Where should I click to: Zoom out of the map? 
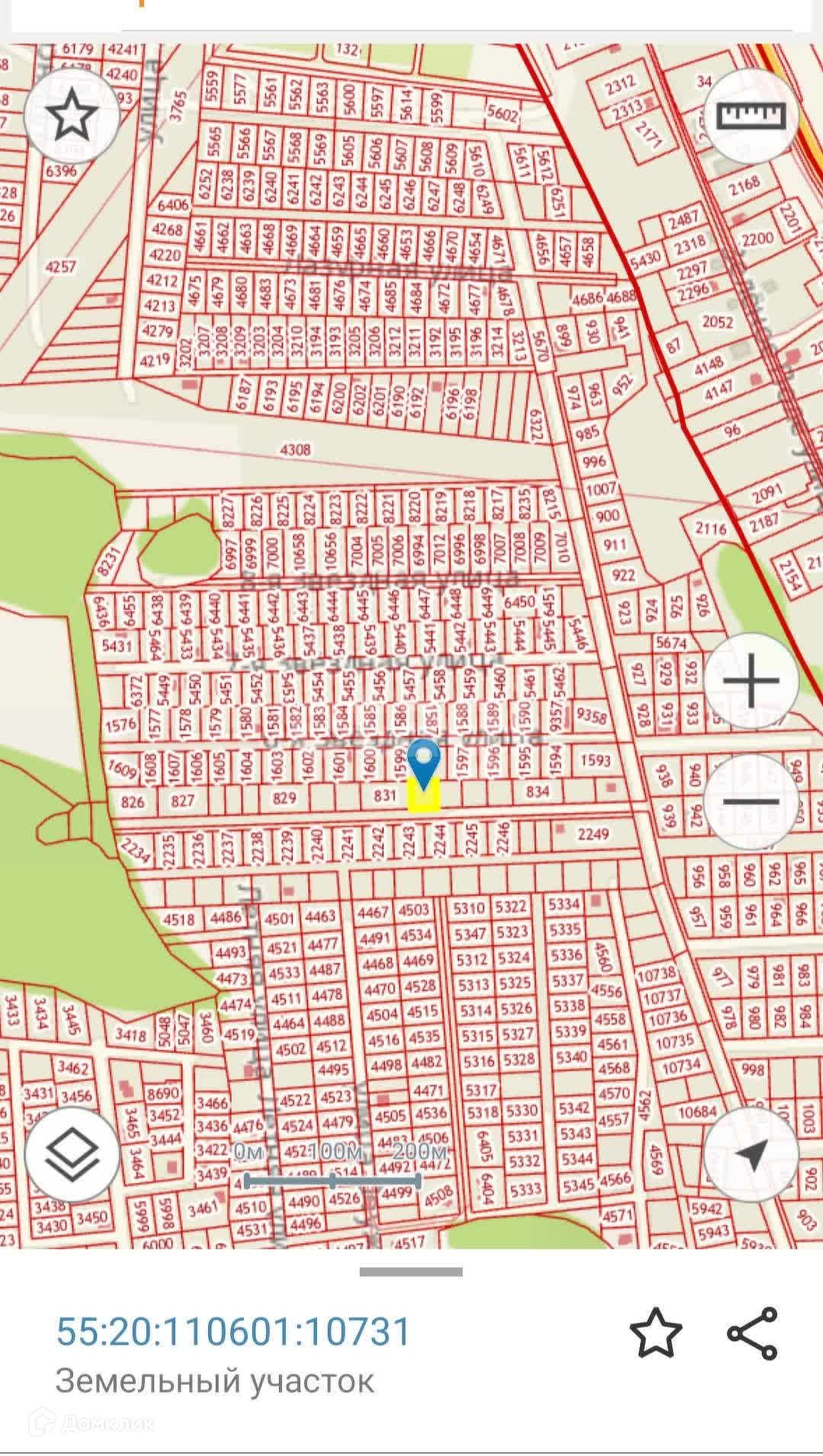751,801
